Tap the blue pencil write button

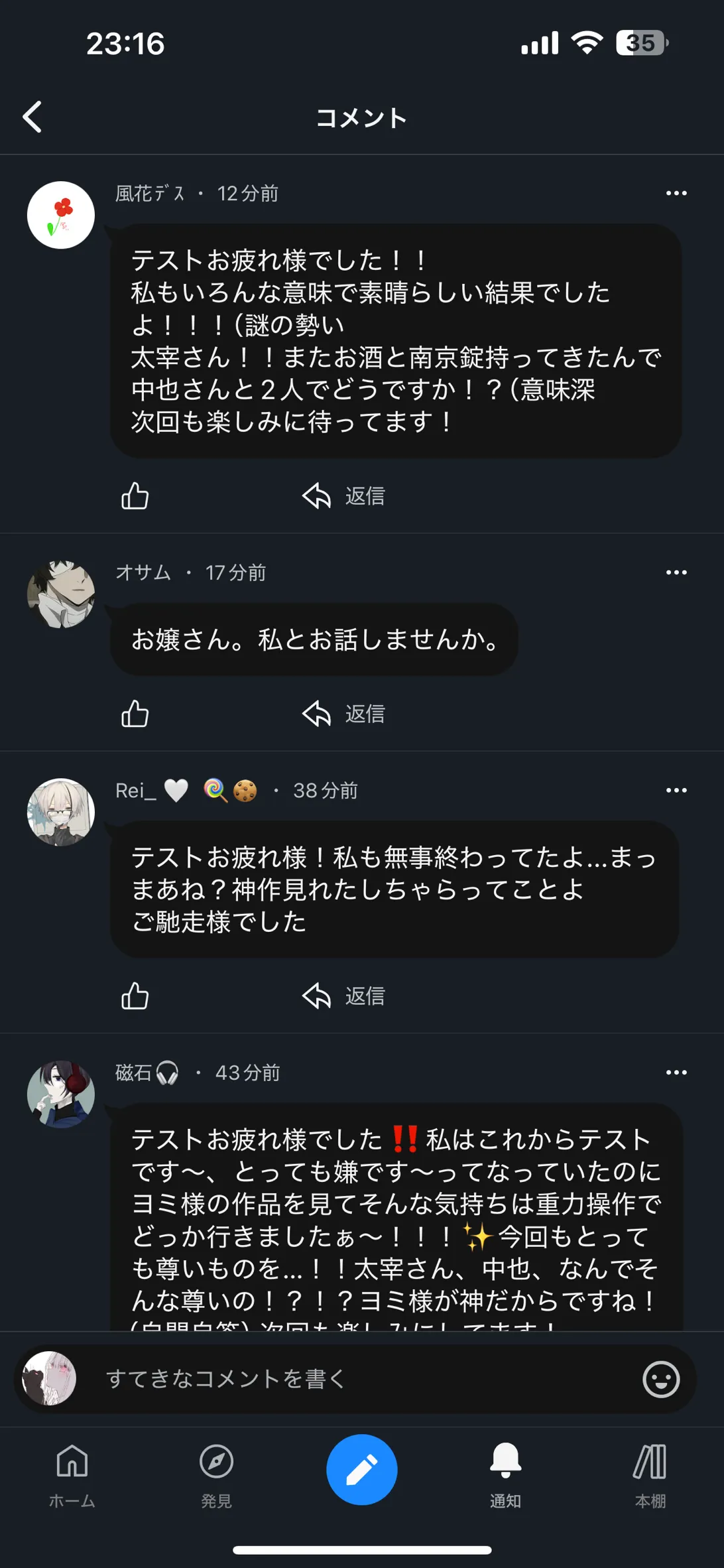pyautogui.click(x=362, y=1470)
